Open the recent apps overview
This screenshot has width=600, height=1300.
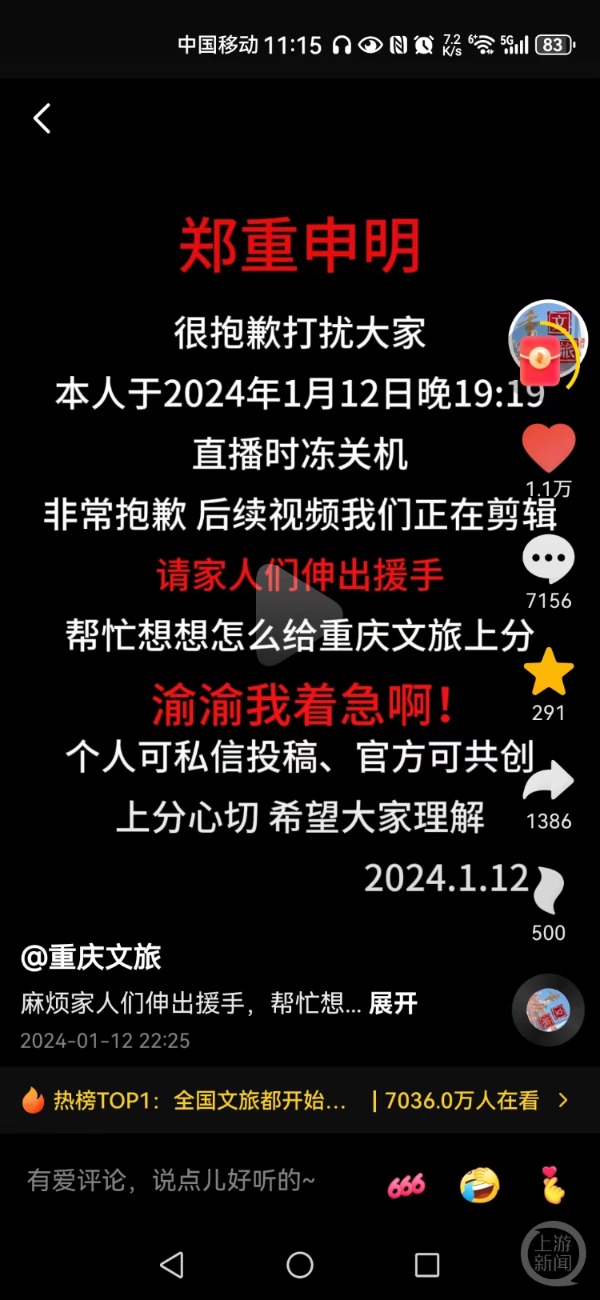(x=427, y=1265)
